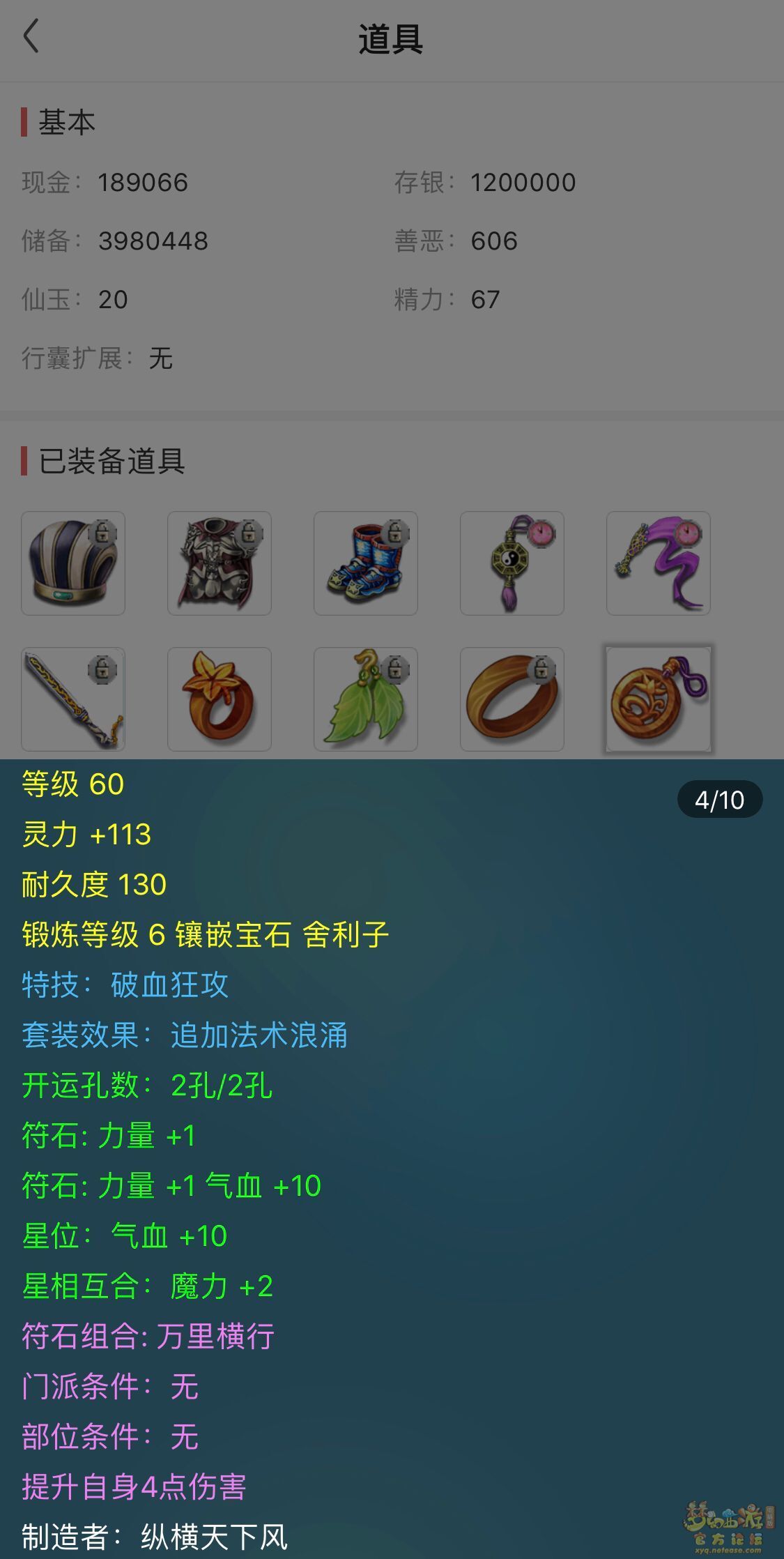Tap the yin-yang bagua pendant item

(512, 563)
